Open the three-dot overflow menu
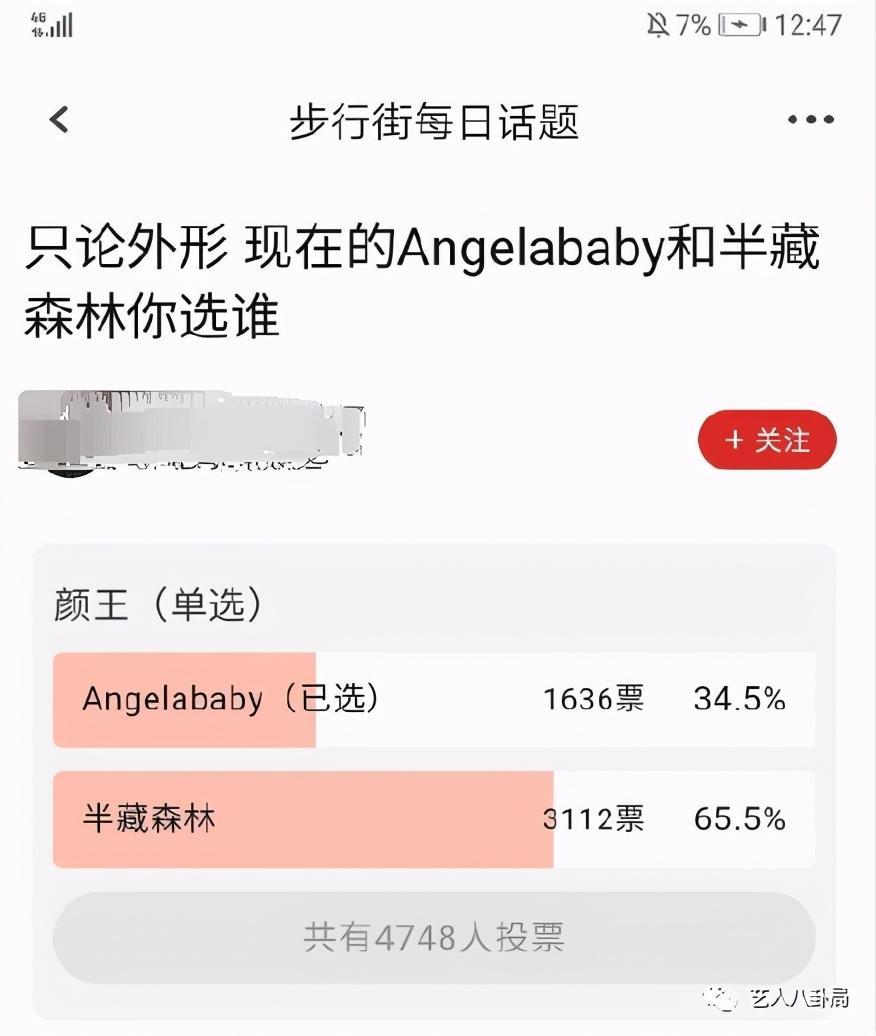Screen dimensions: 876x1036 pos(810,120)
